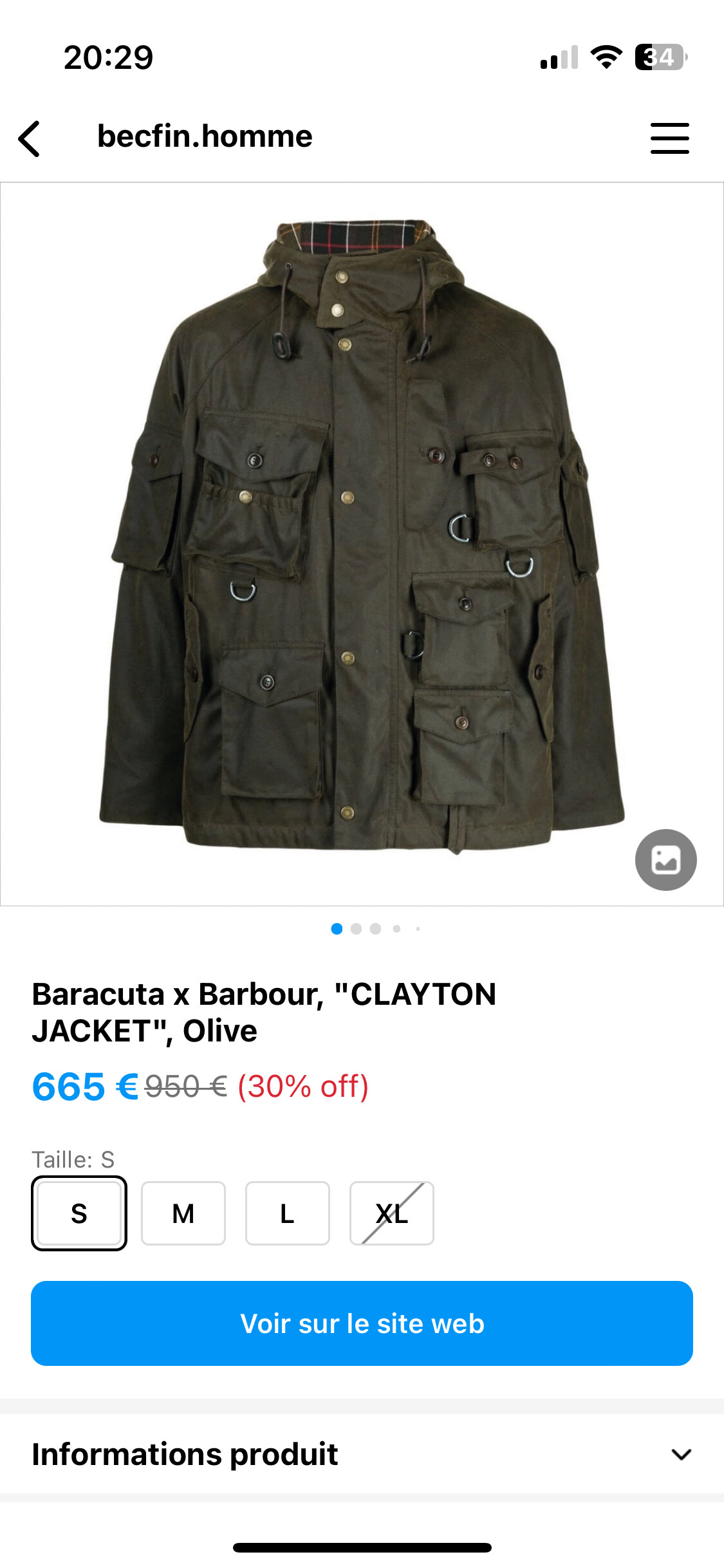Go back to the previous screen
Screen dimensions: 724x1568
30,138
